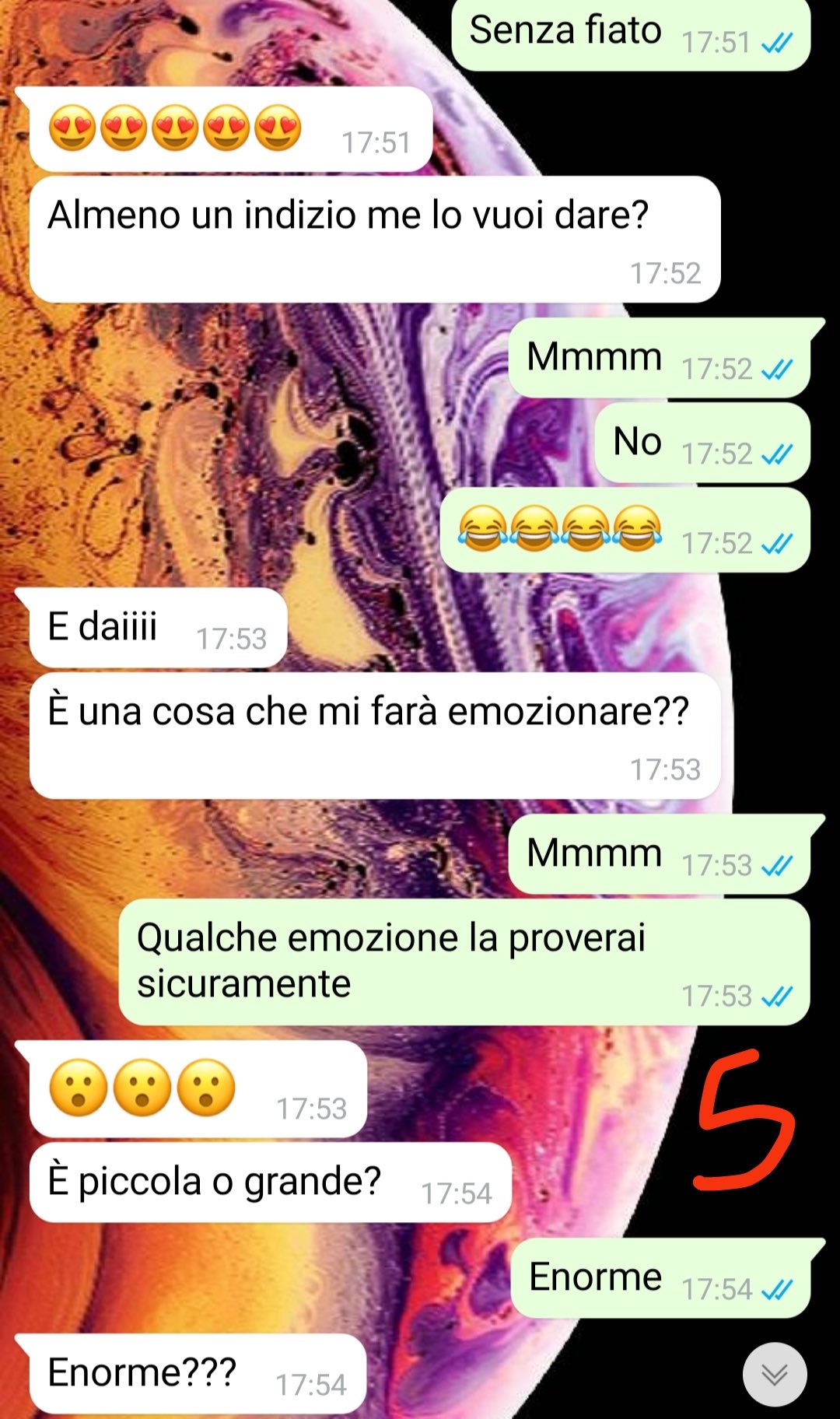Jump to the latest messages with the down arrow
This screenshot has width=840, height=1419.
[774, 1375]
